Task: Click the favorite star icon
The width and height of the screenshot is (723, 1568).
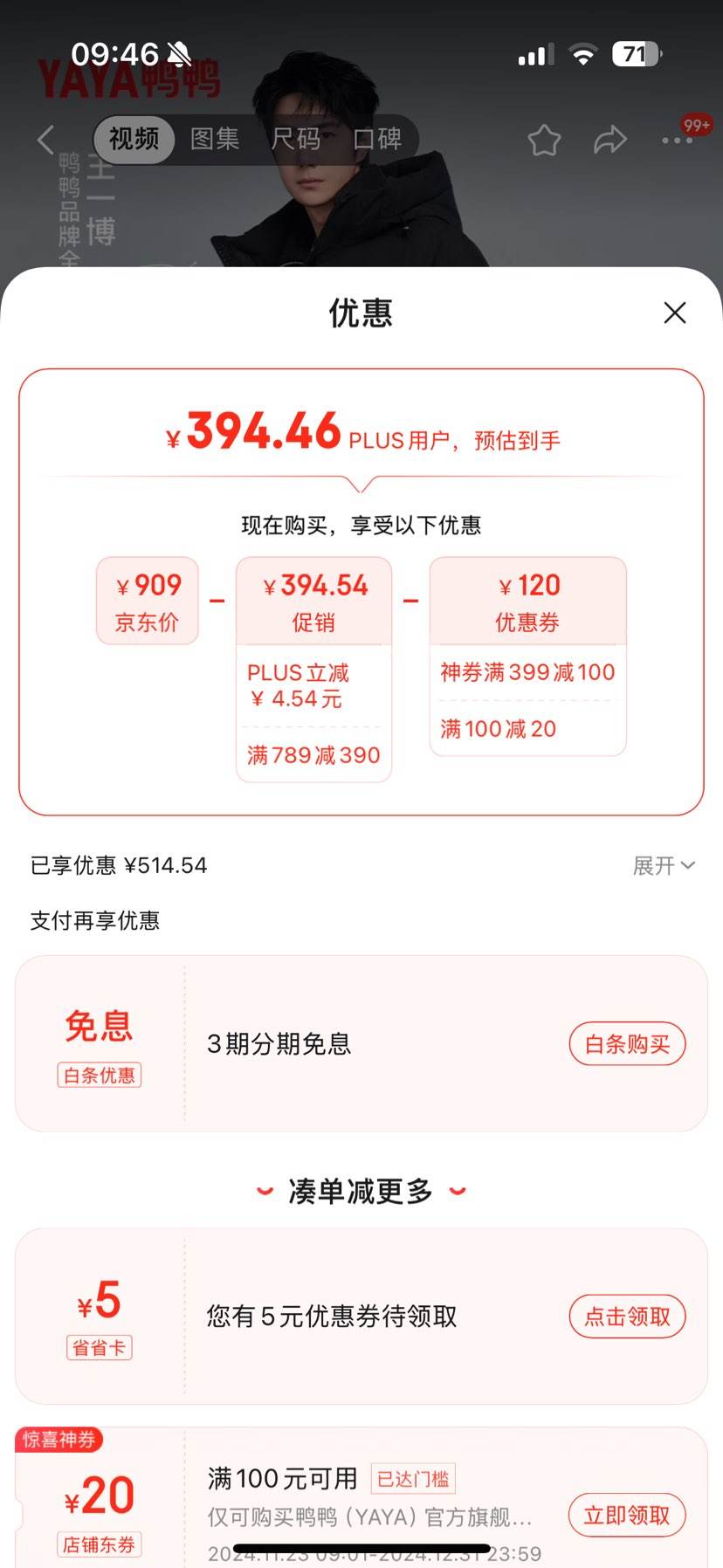Action: point(544,139)
